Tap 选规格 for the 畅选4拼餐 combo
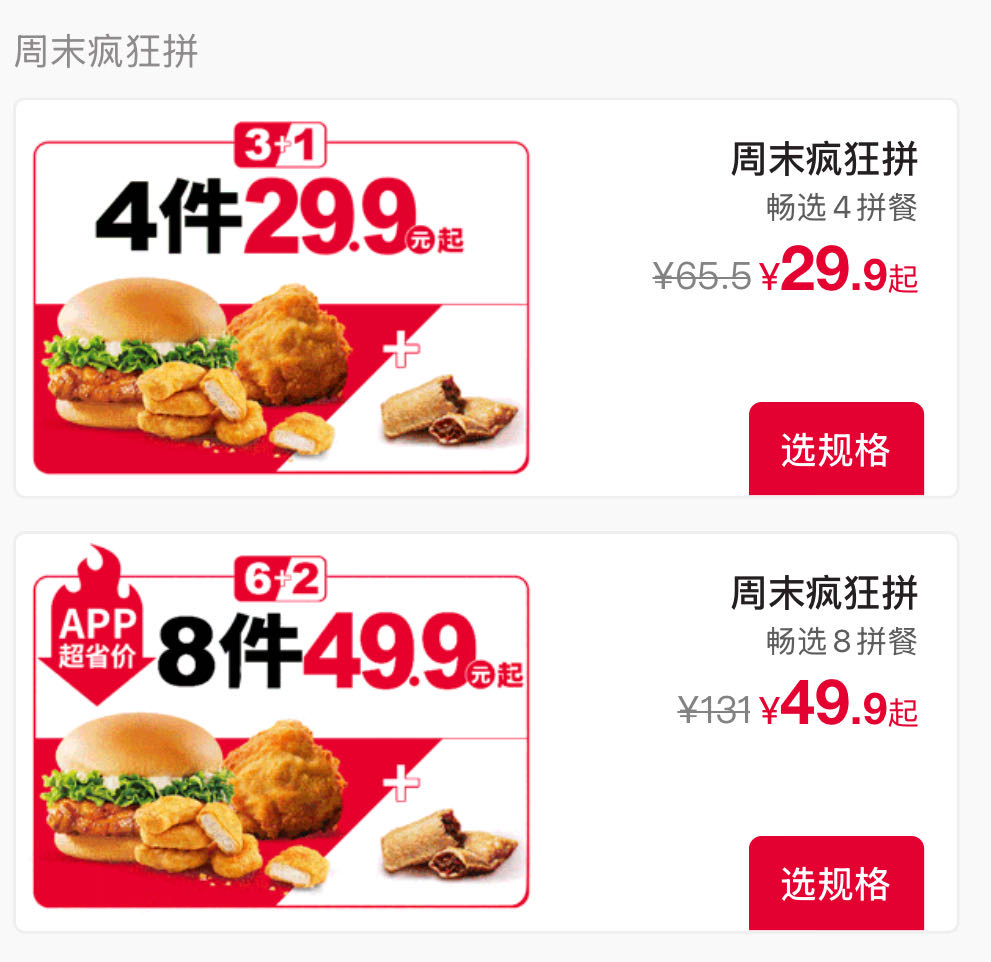The image size is (991, 962). (x=836, y=449)
